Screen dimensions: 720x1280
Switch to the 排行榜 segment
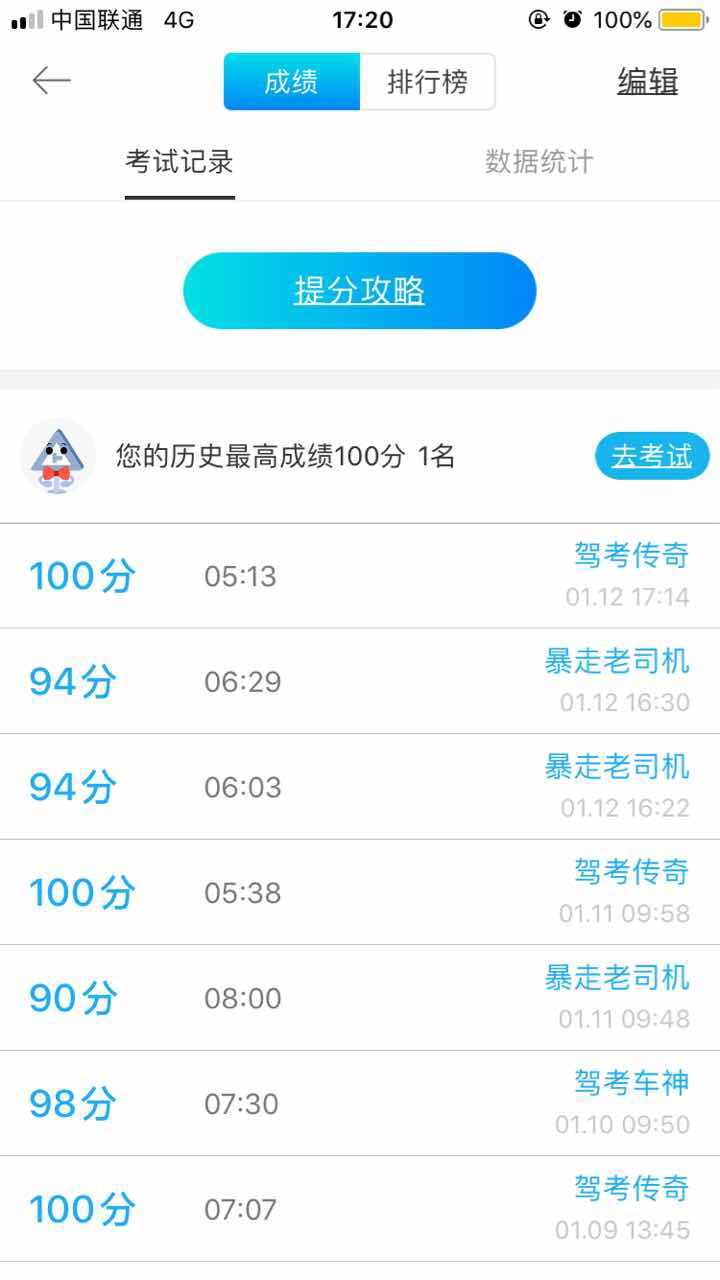427,82
